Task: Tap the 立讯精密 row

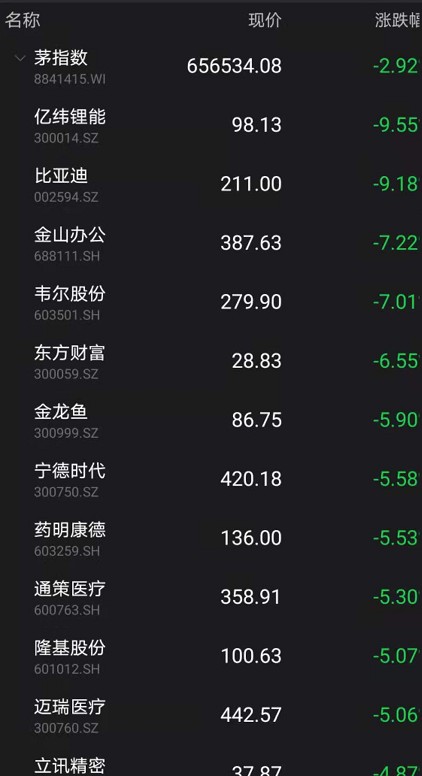Action: (211, 760)
